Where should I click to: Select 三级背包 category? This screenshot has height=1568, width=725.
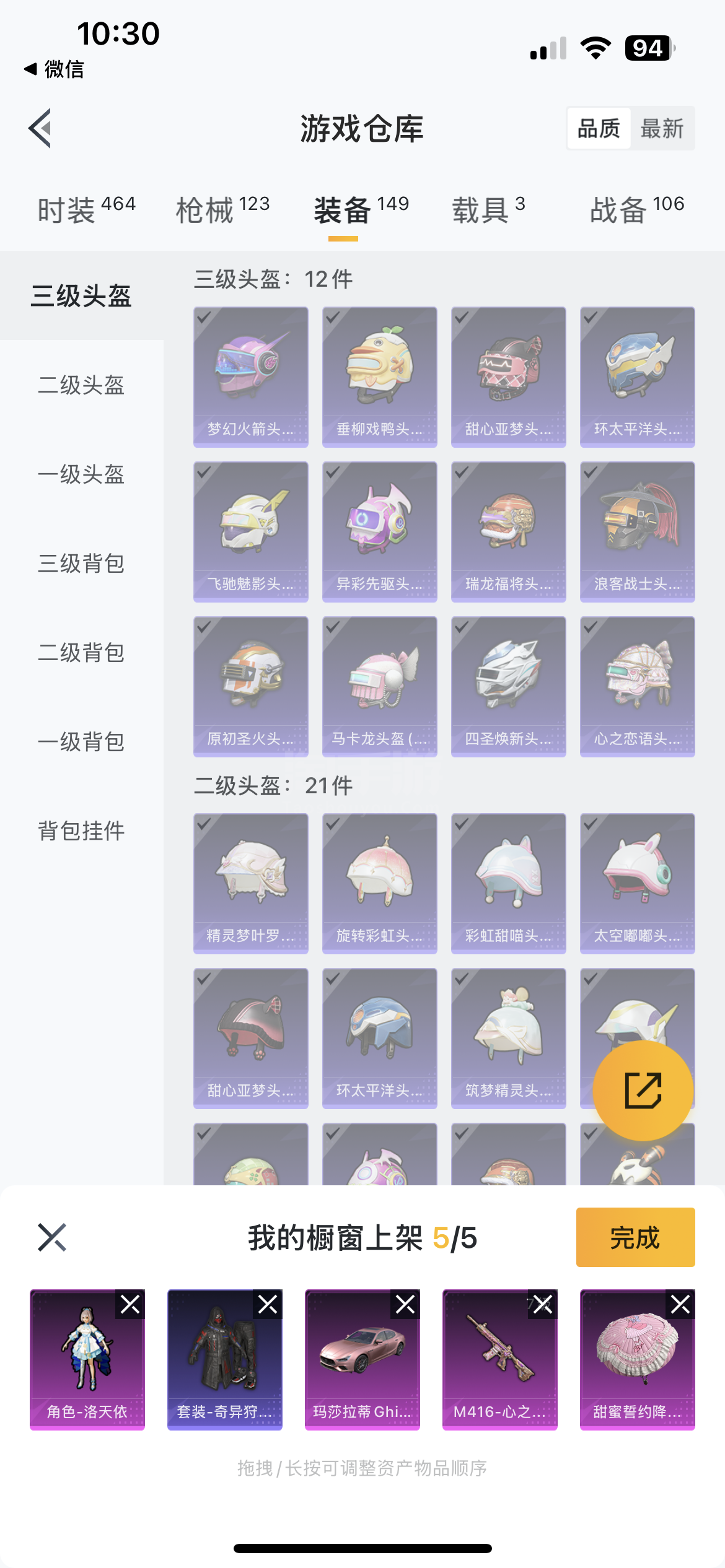(x=82, y=564)
